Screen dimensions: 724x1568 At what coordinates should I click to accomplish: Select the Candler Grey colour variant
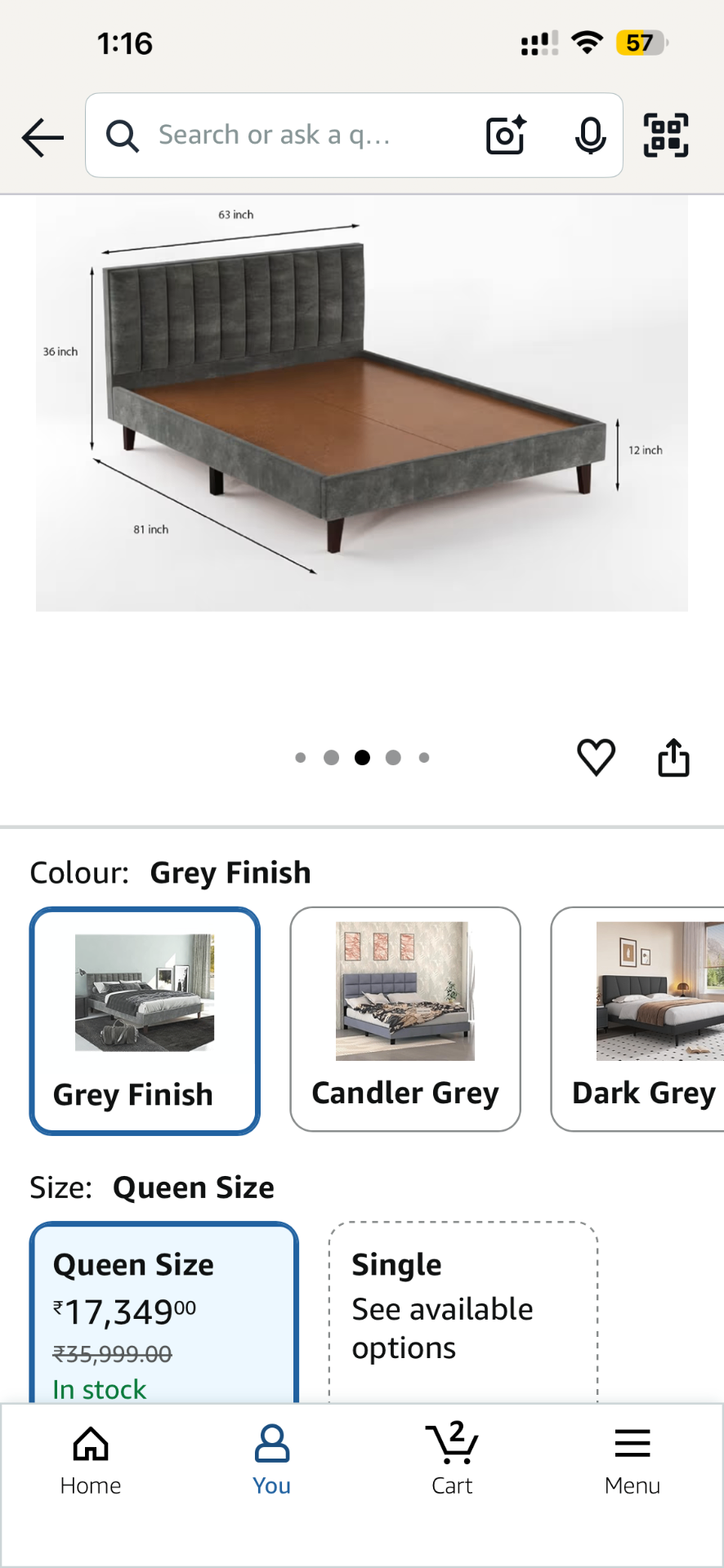pyautogui.click(x=404, y=1021)
